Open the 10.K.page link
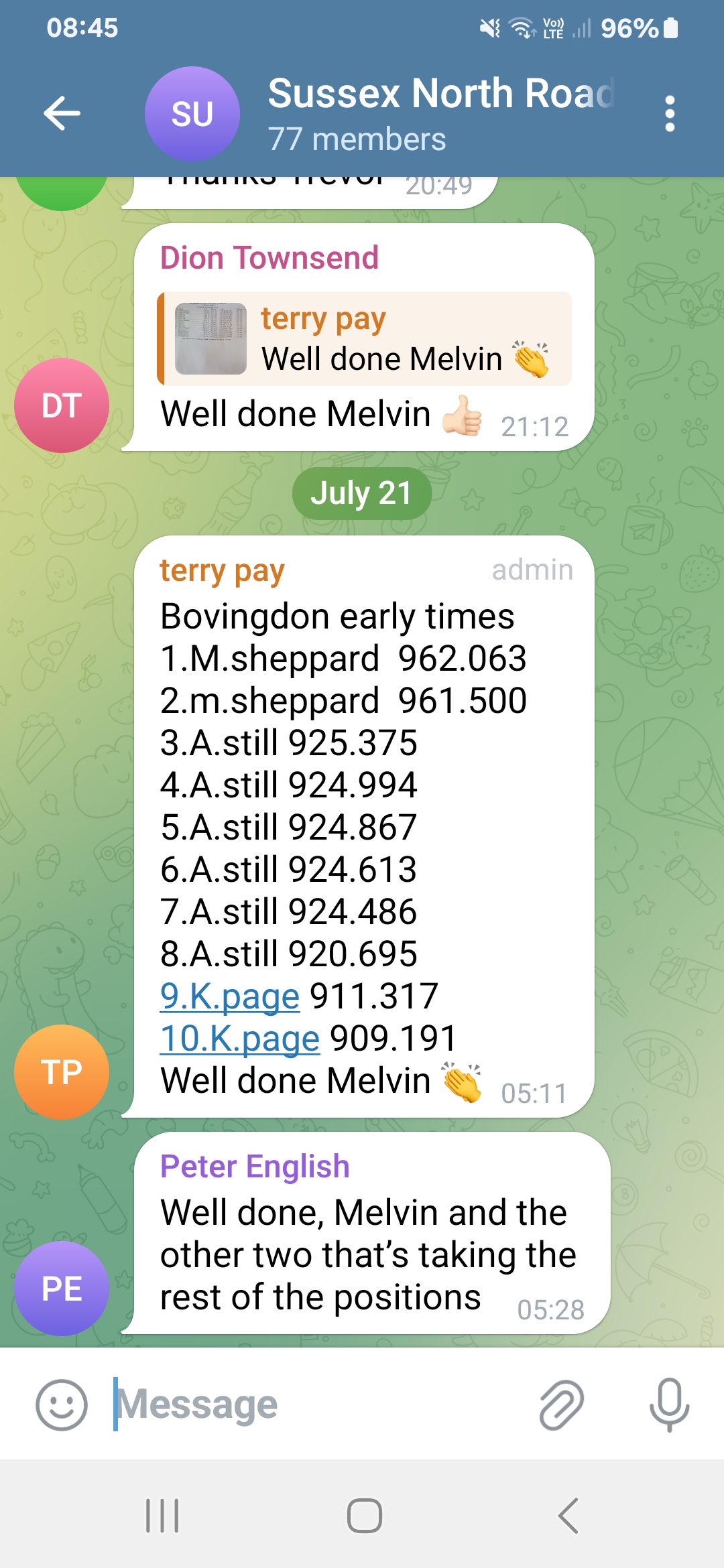 pyautogui.click(x=239, y=1038)
